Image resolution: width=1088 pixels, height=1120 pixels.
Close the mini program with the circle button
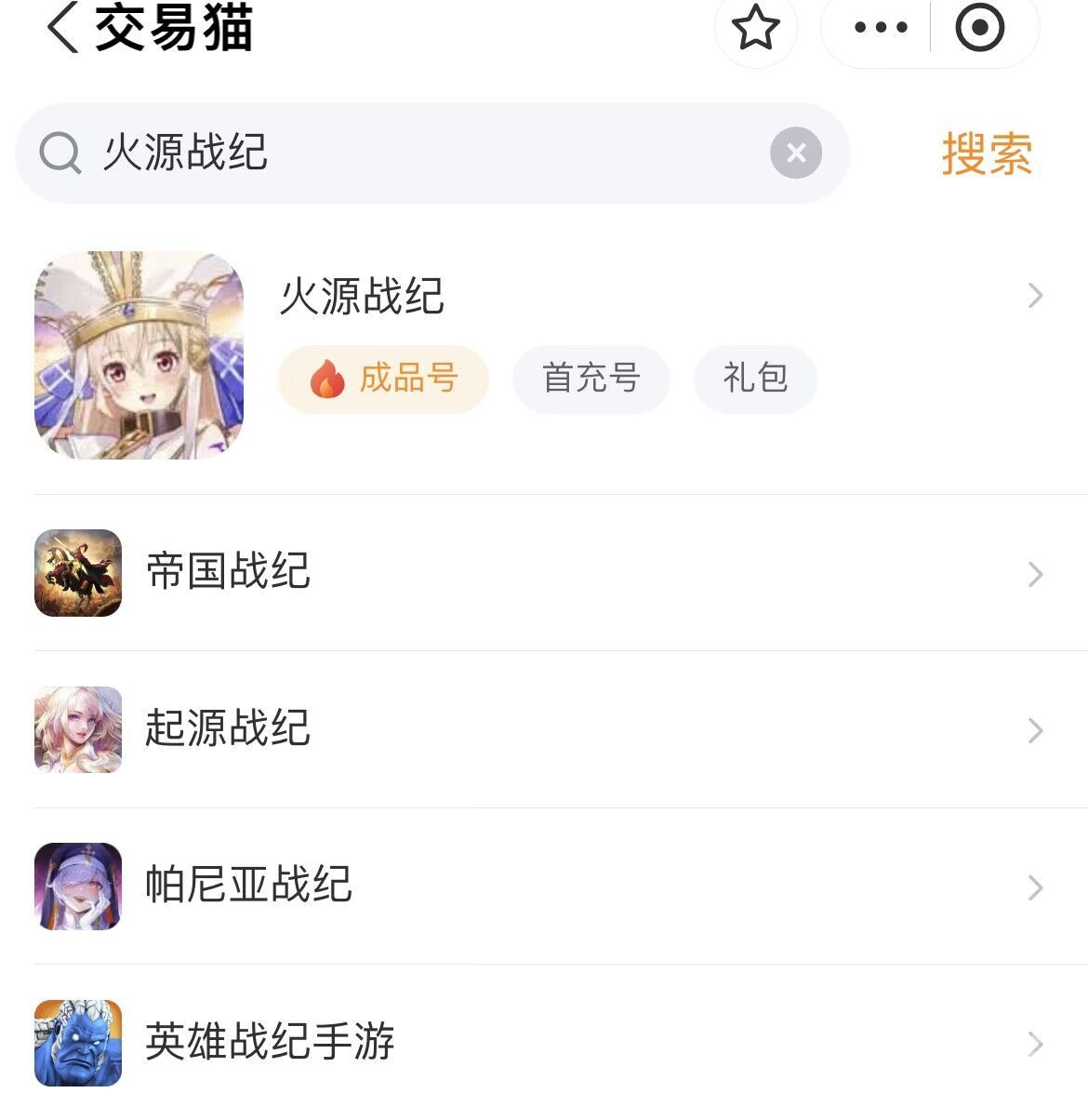click(979, 28)
